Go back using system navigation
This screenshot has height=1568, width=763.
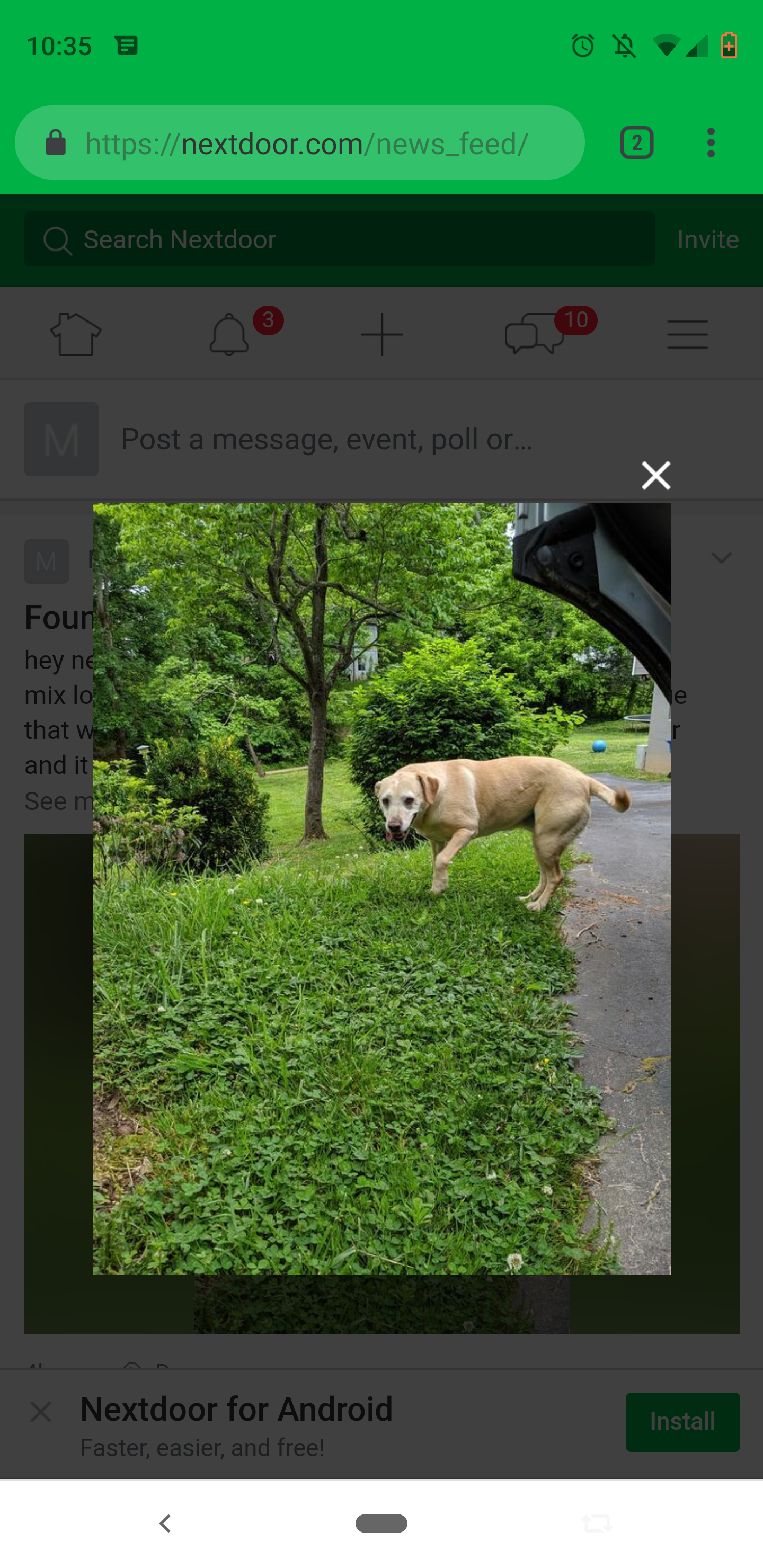tap(165, 1524)
